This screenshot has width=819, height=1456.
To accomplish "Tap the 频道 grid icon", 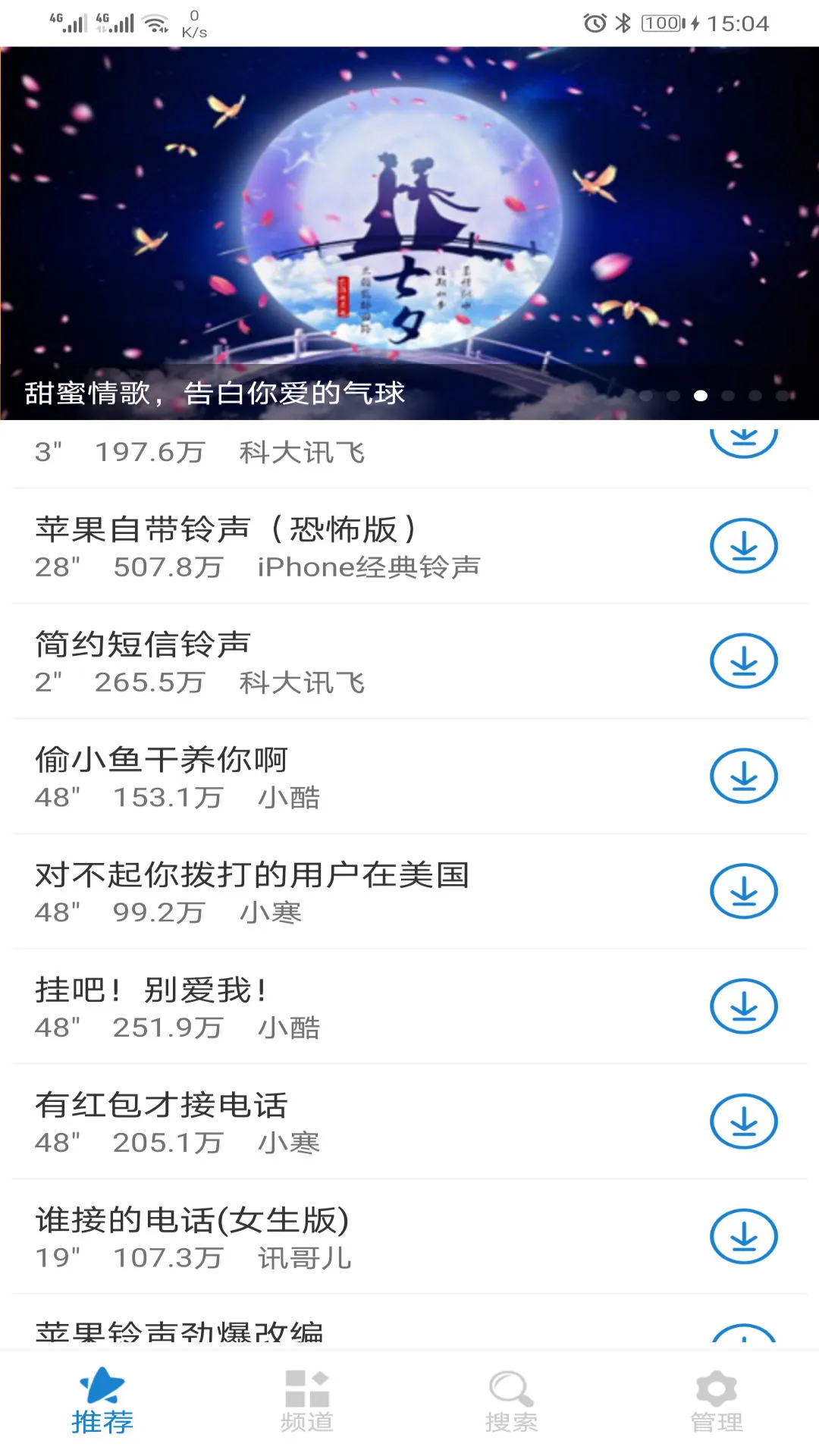I will pos(308,1398).
